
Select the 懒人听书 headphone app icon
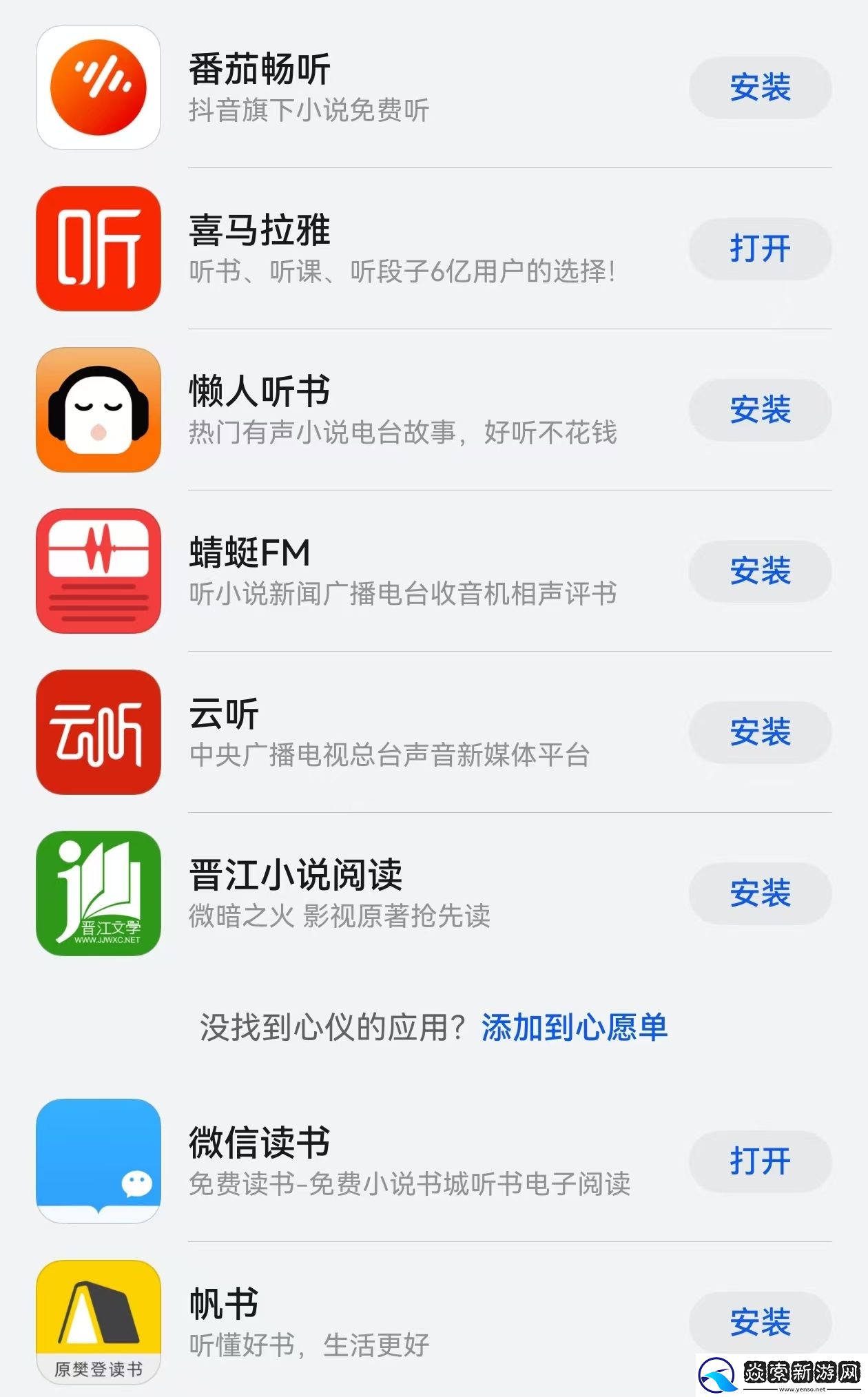coord(99,410)
